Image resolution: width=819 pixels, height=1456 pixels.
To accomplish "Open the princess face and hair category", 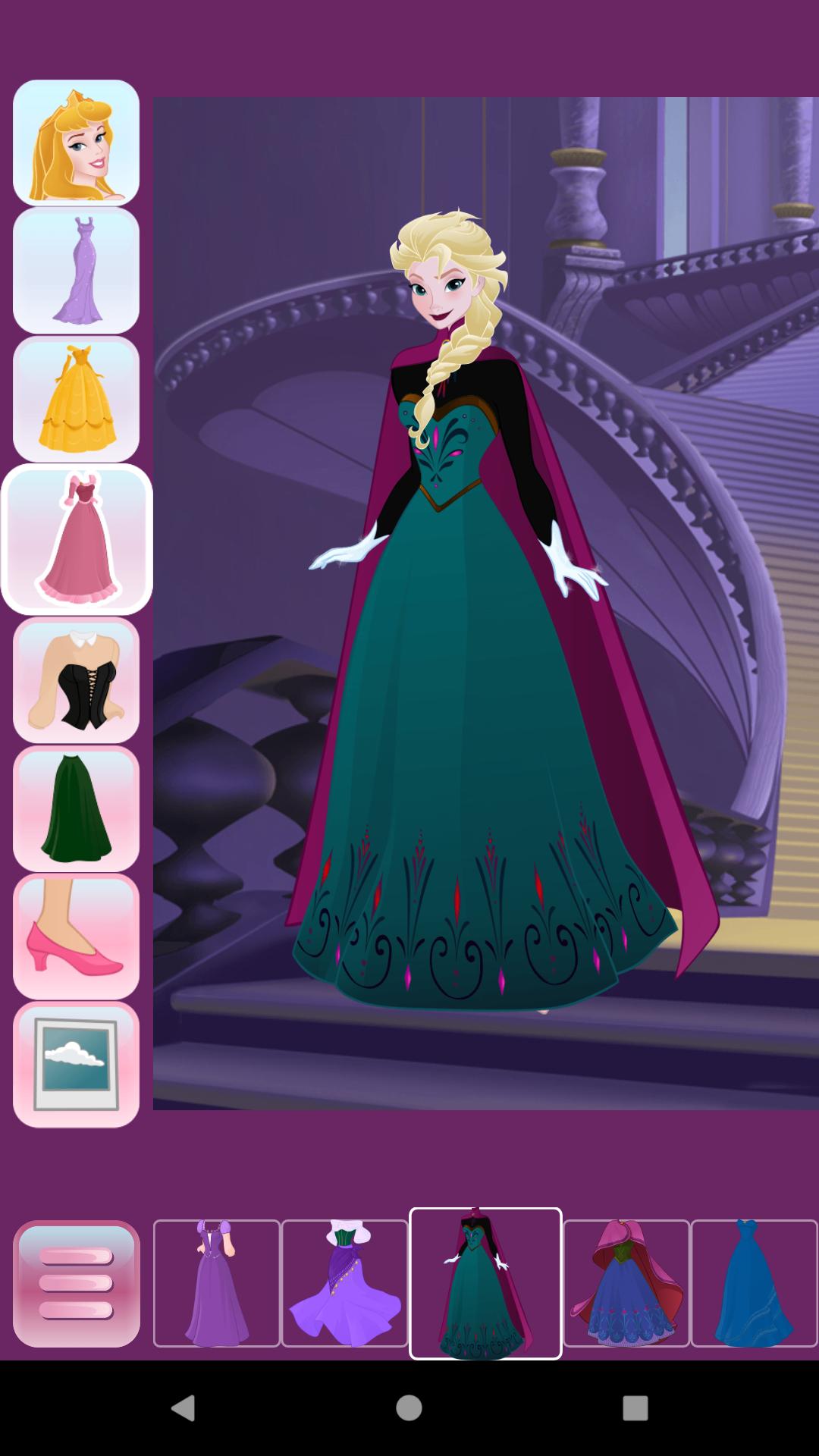I will coord(76,143).
